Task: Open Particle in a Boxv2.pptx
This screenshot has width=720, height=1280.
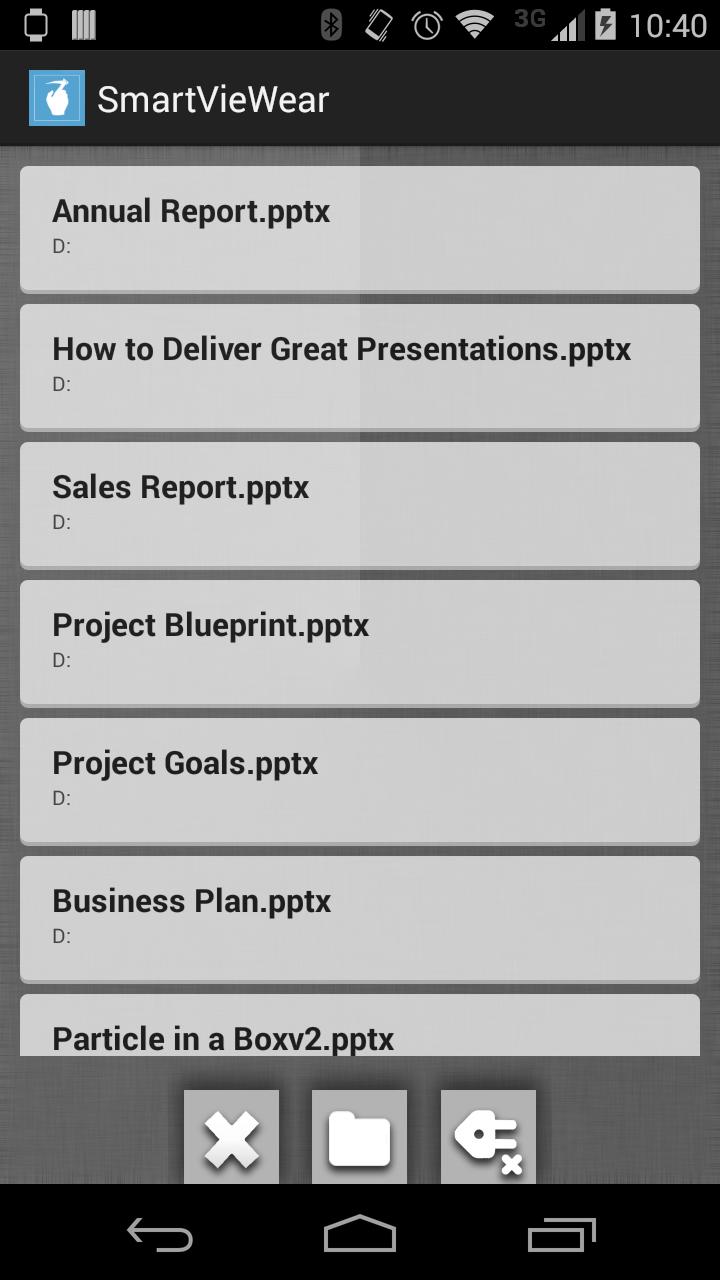Action: pyautogui.click(x=359, y=1030)
